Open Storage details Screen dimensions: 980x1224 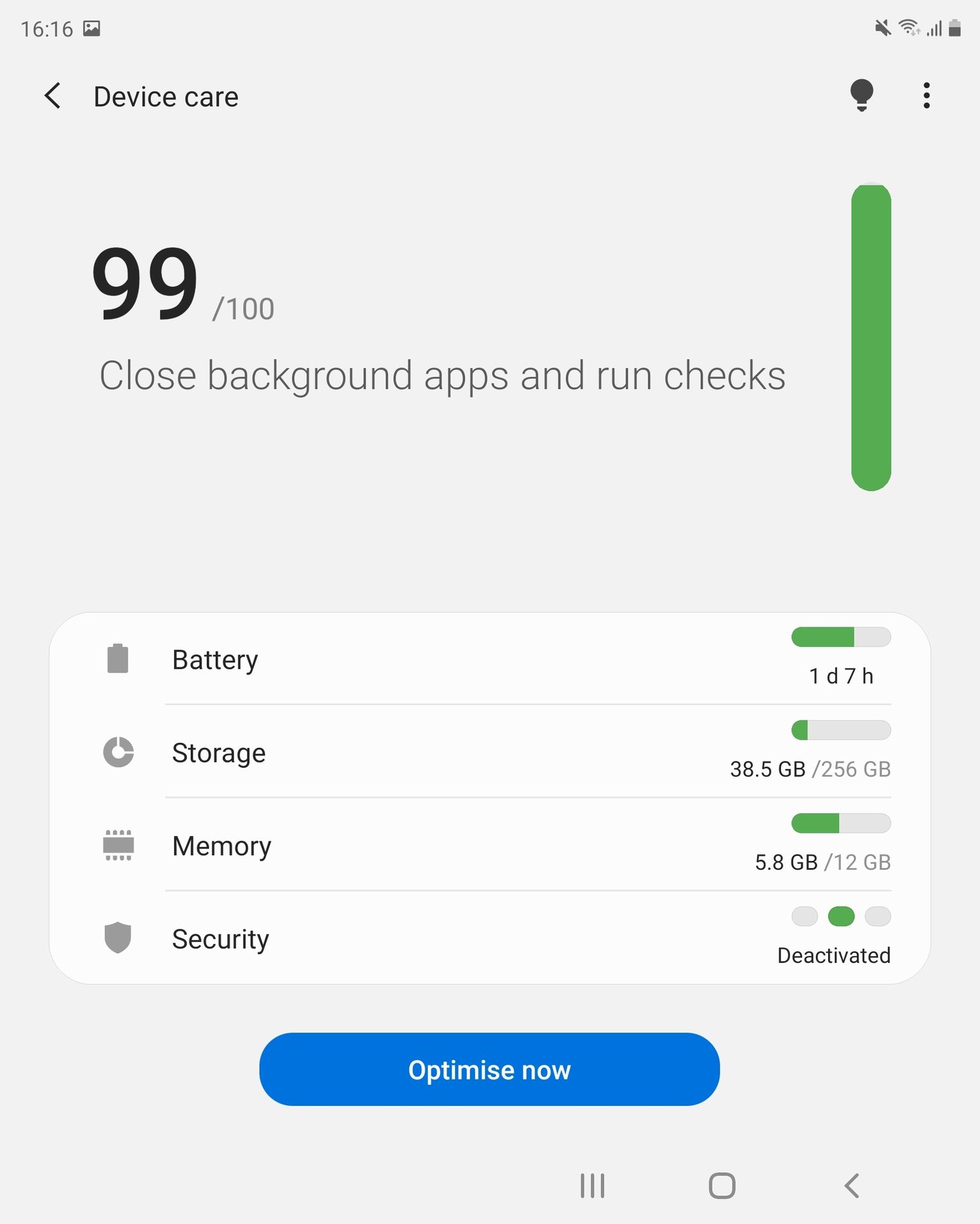point(489,752)
